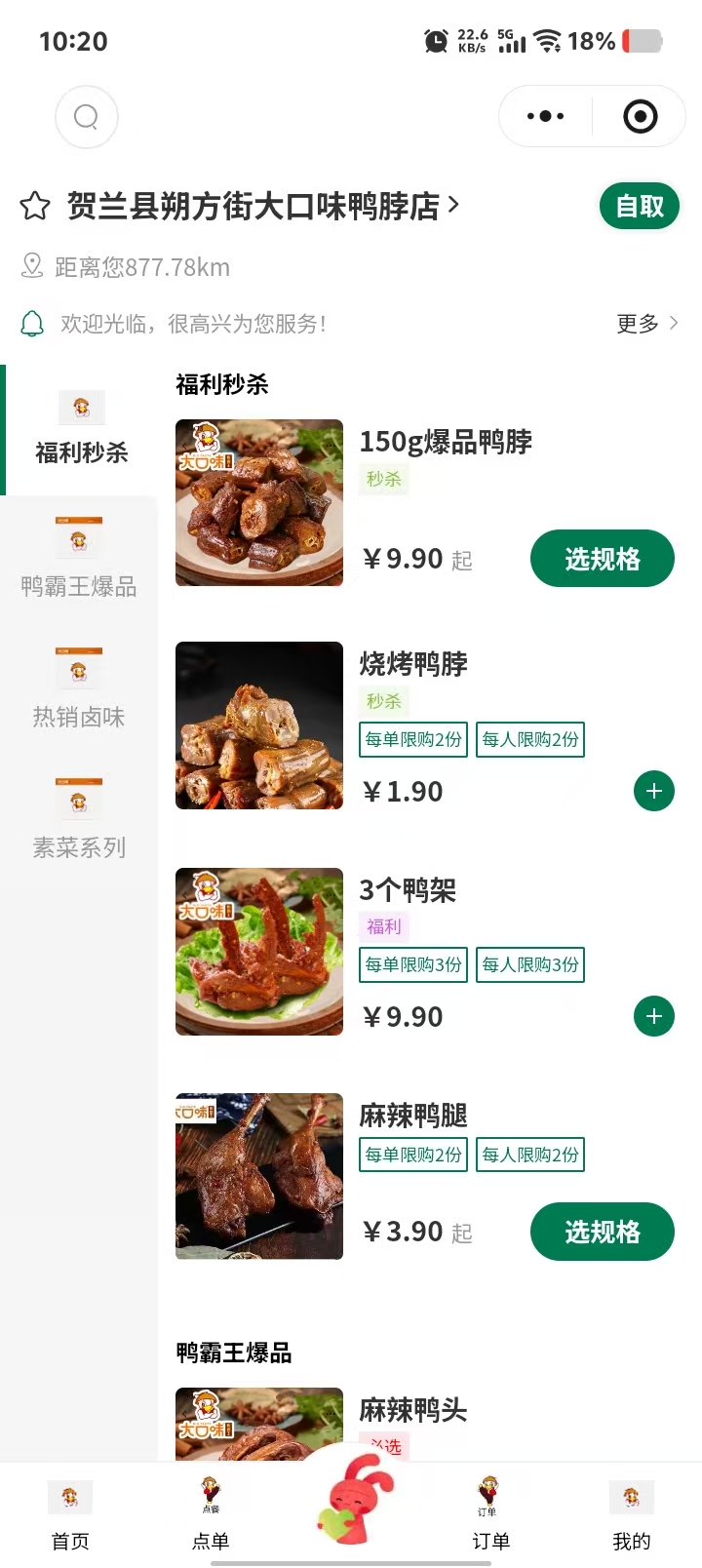Open the search icon at top
Viewport: 702px width, 1568px height.
click(87, 117)
